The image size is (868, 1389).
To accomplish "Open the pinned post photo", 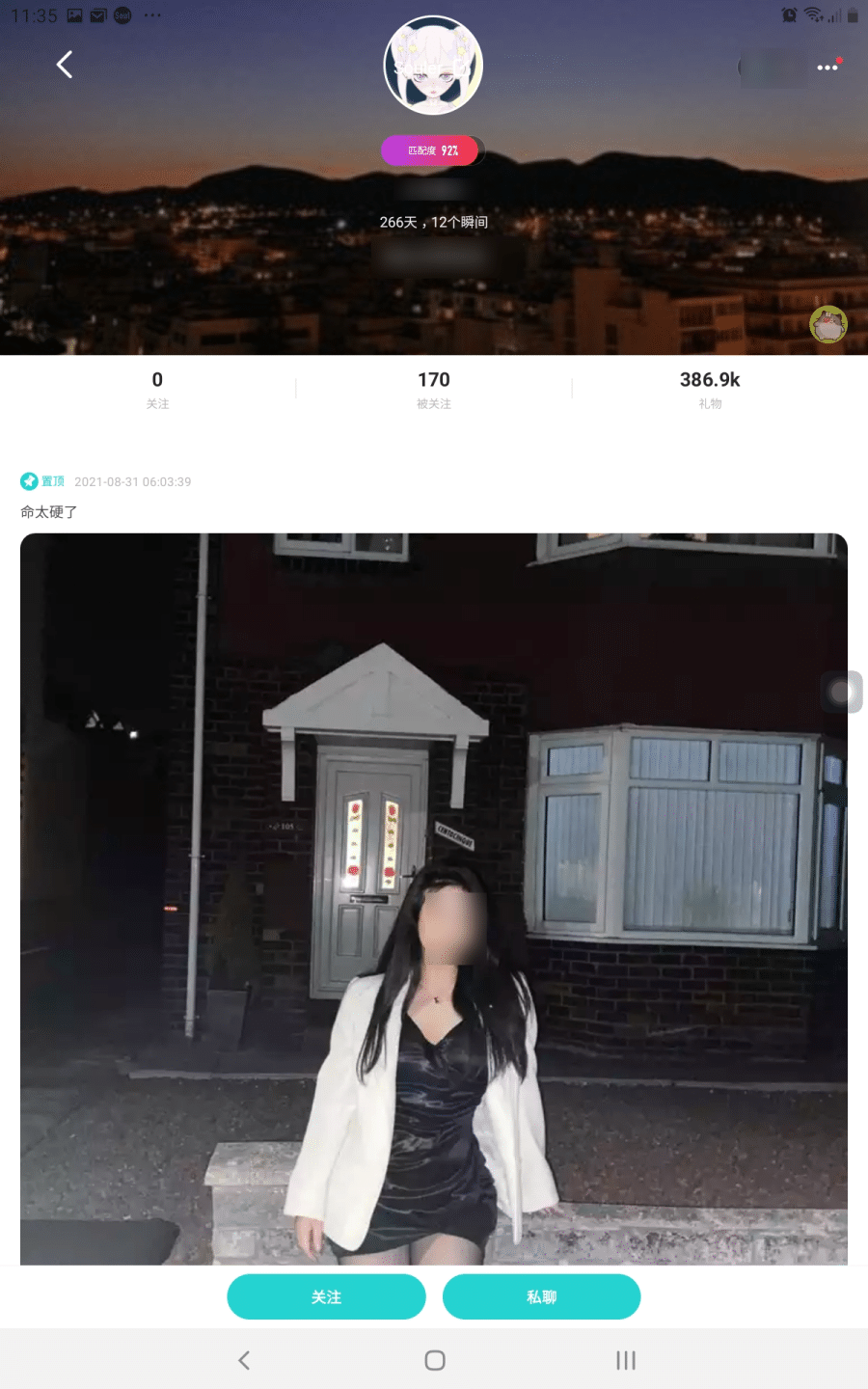I will coord(434,899).
